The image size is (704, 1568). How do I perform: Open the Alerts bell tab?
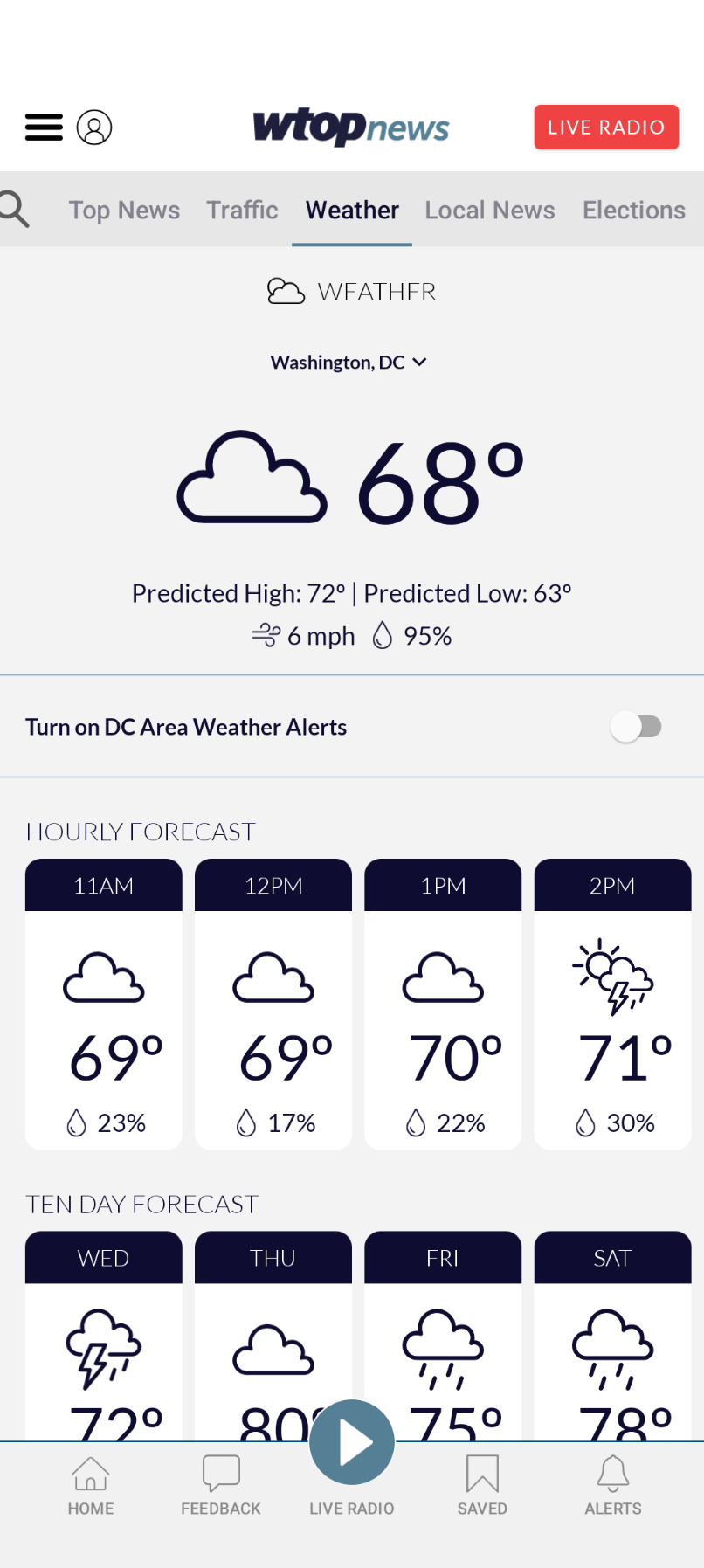pos(613,1485)
